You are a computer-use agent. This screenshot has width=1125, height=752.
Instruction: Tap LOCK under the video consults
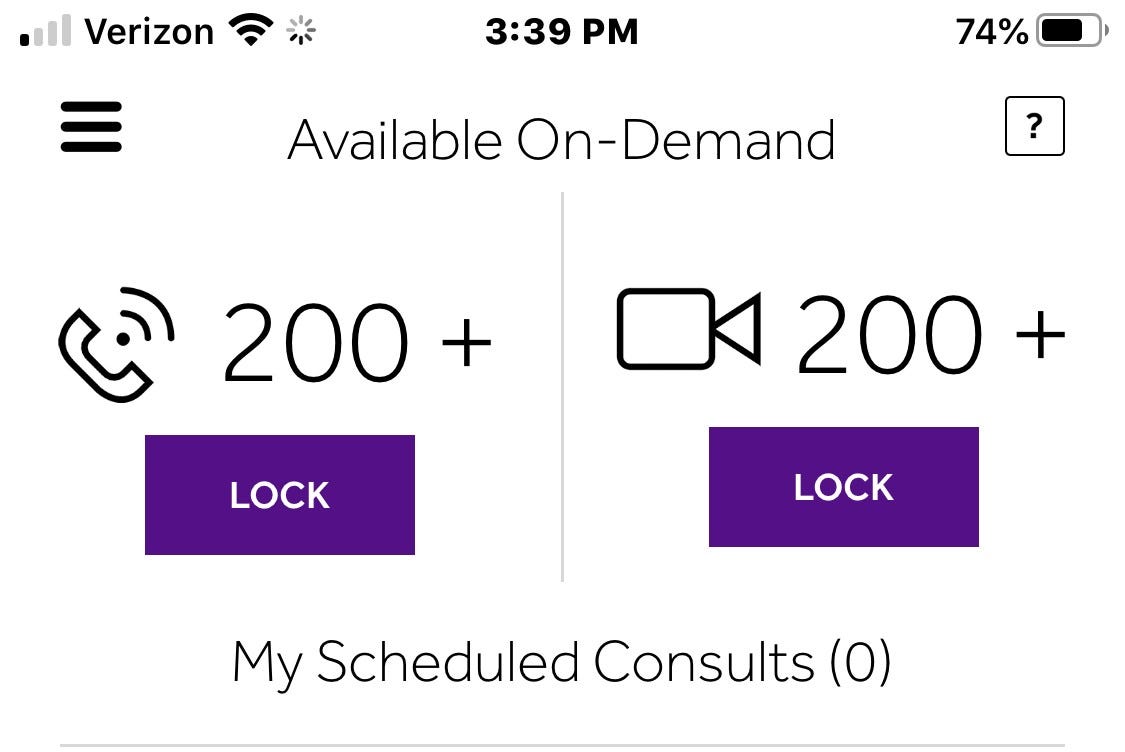tap(843, 487)
